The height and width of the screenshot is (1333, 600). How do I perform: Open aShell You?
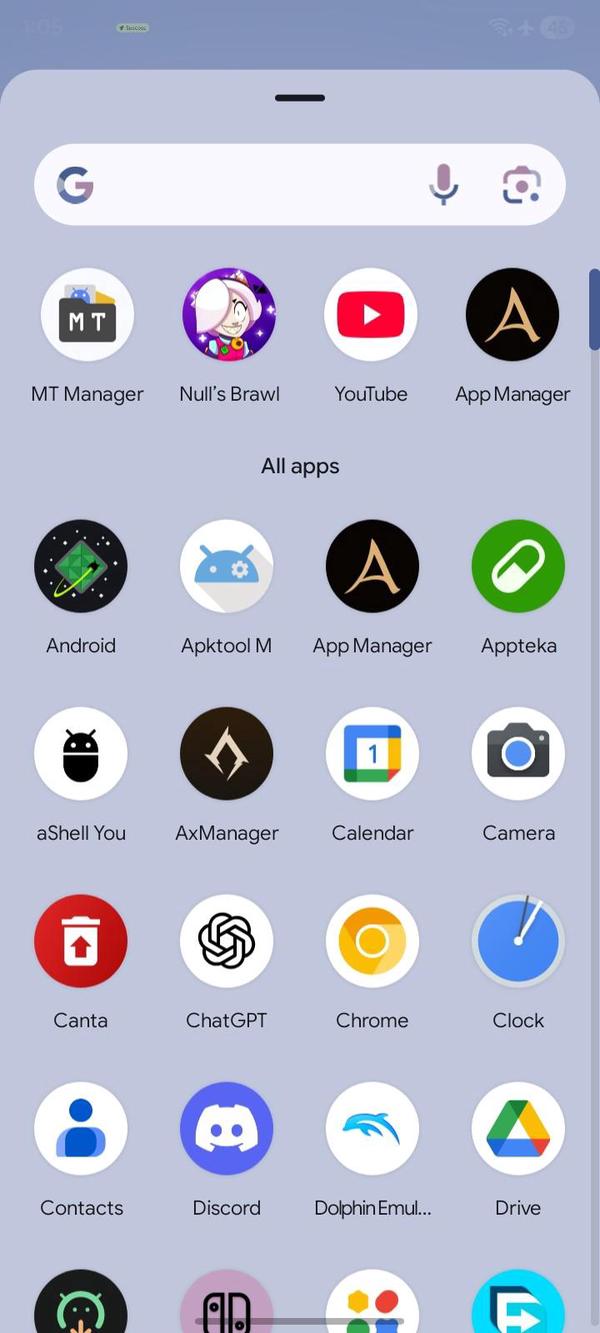[x=81, y=754]
